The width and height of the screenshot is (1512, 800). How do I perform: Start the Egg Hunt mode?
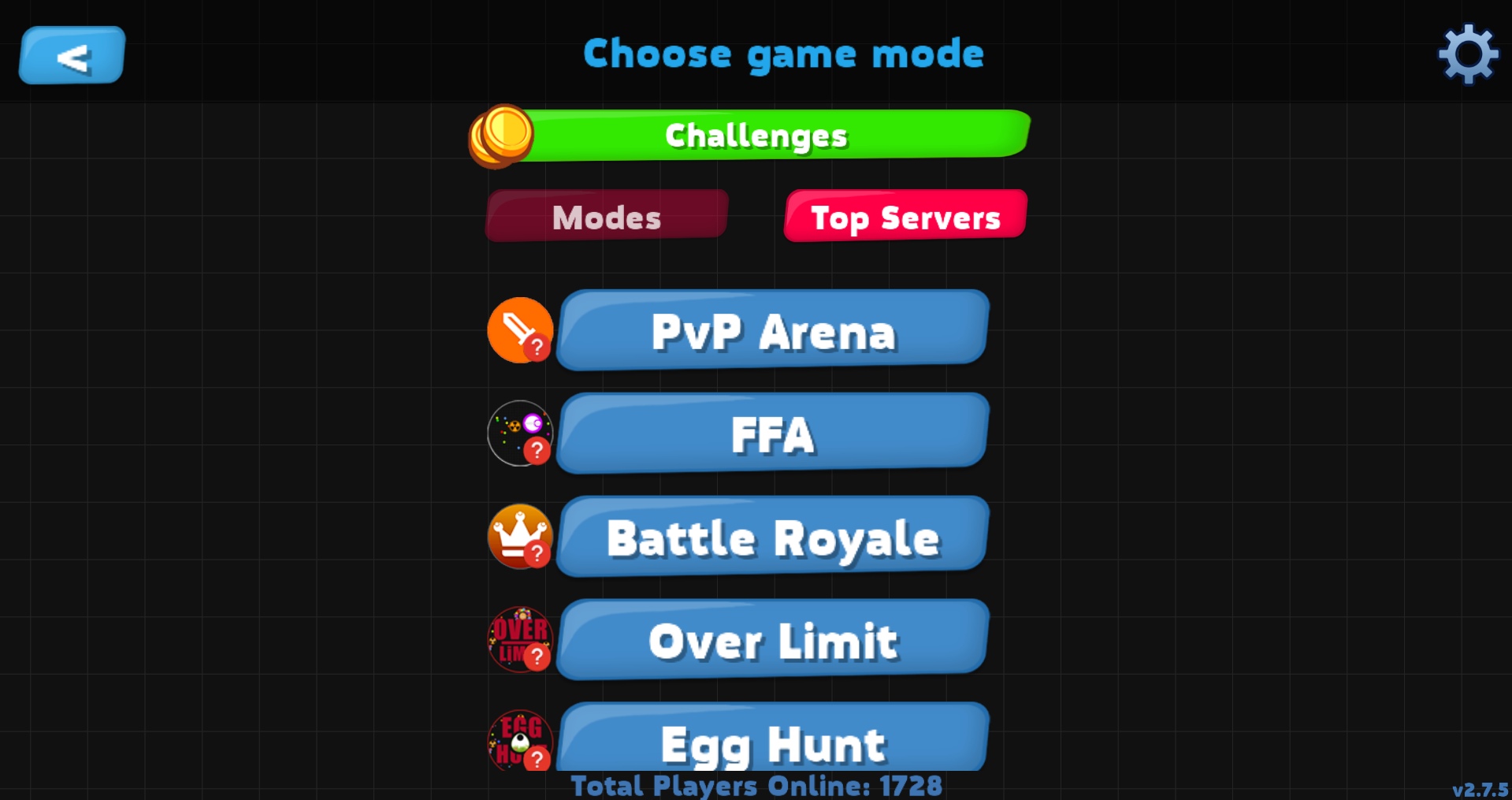tap(772, 741)
